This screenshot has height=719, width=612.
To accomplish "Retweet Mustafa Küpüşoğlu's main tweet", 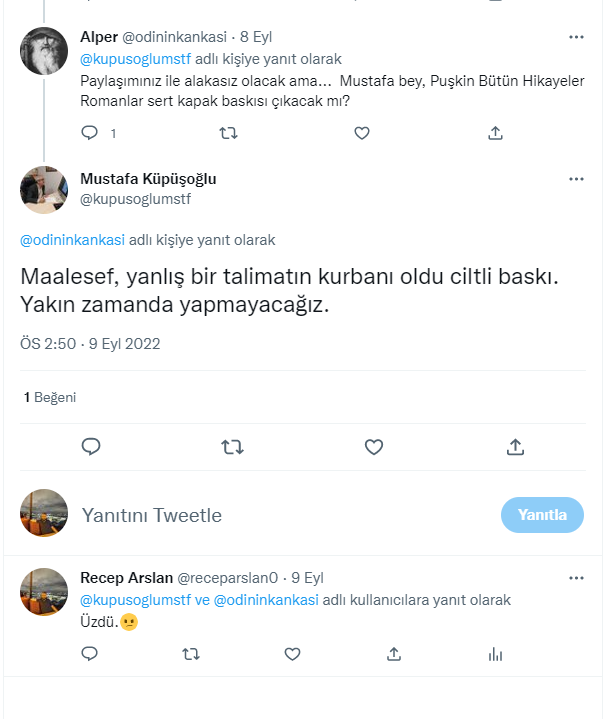I will click(x=232, y=446).
